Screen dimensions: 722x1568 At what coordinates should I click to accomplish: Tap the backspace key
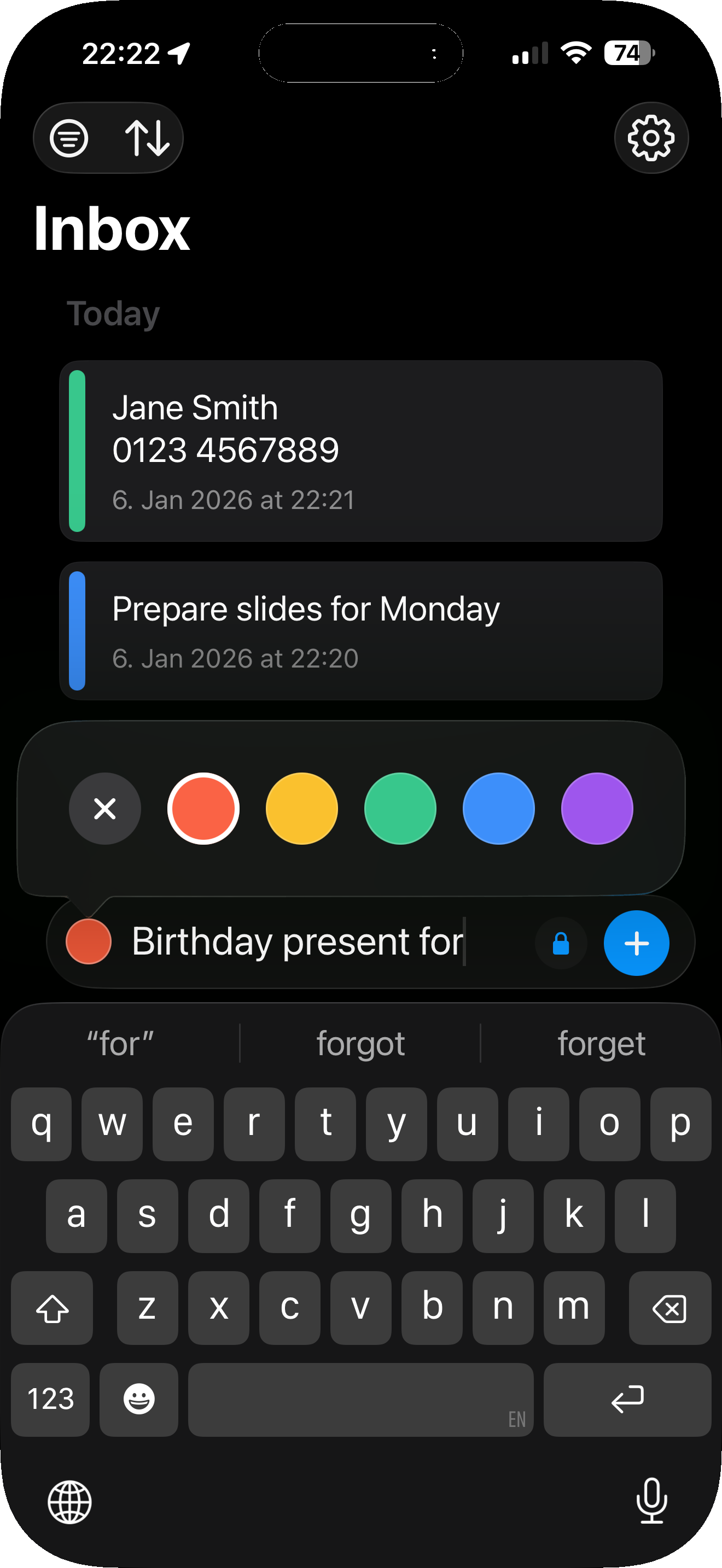tap(670, 1307)
